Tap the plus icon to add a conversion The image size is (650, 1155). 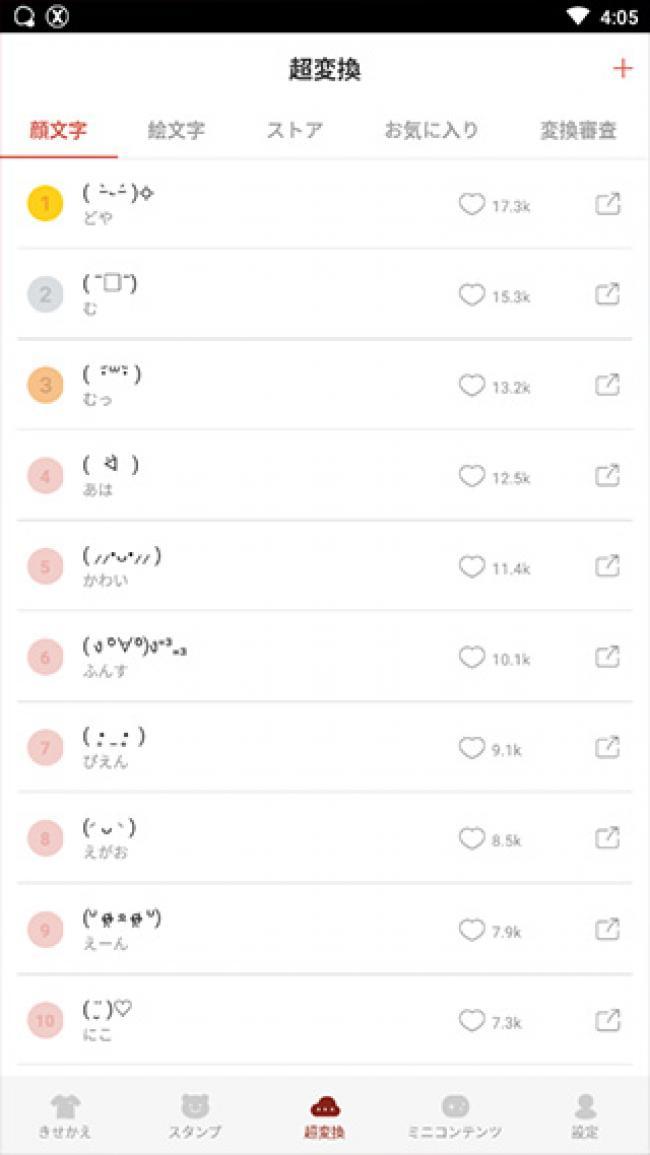tap(623, 69)
